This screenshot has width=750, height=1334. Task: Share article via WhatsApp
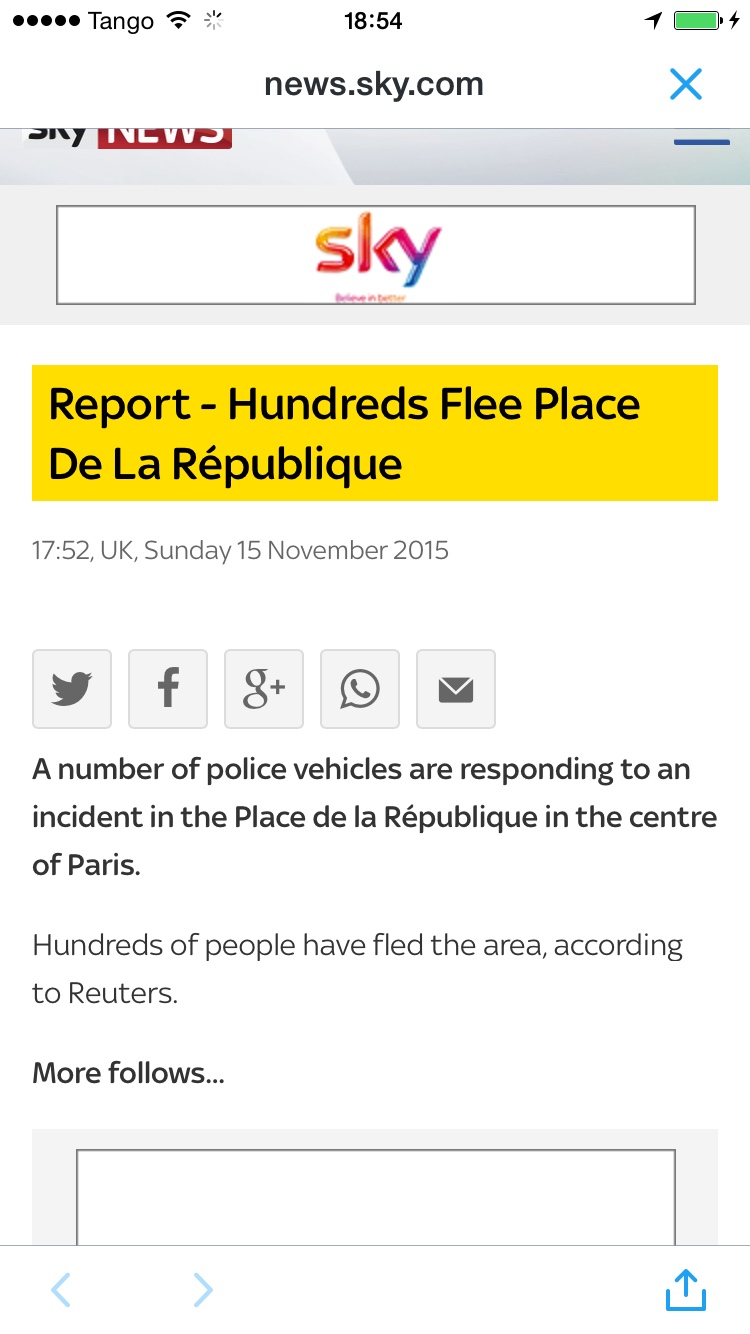(360, 689)
